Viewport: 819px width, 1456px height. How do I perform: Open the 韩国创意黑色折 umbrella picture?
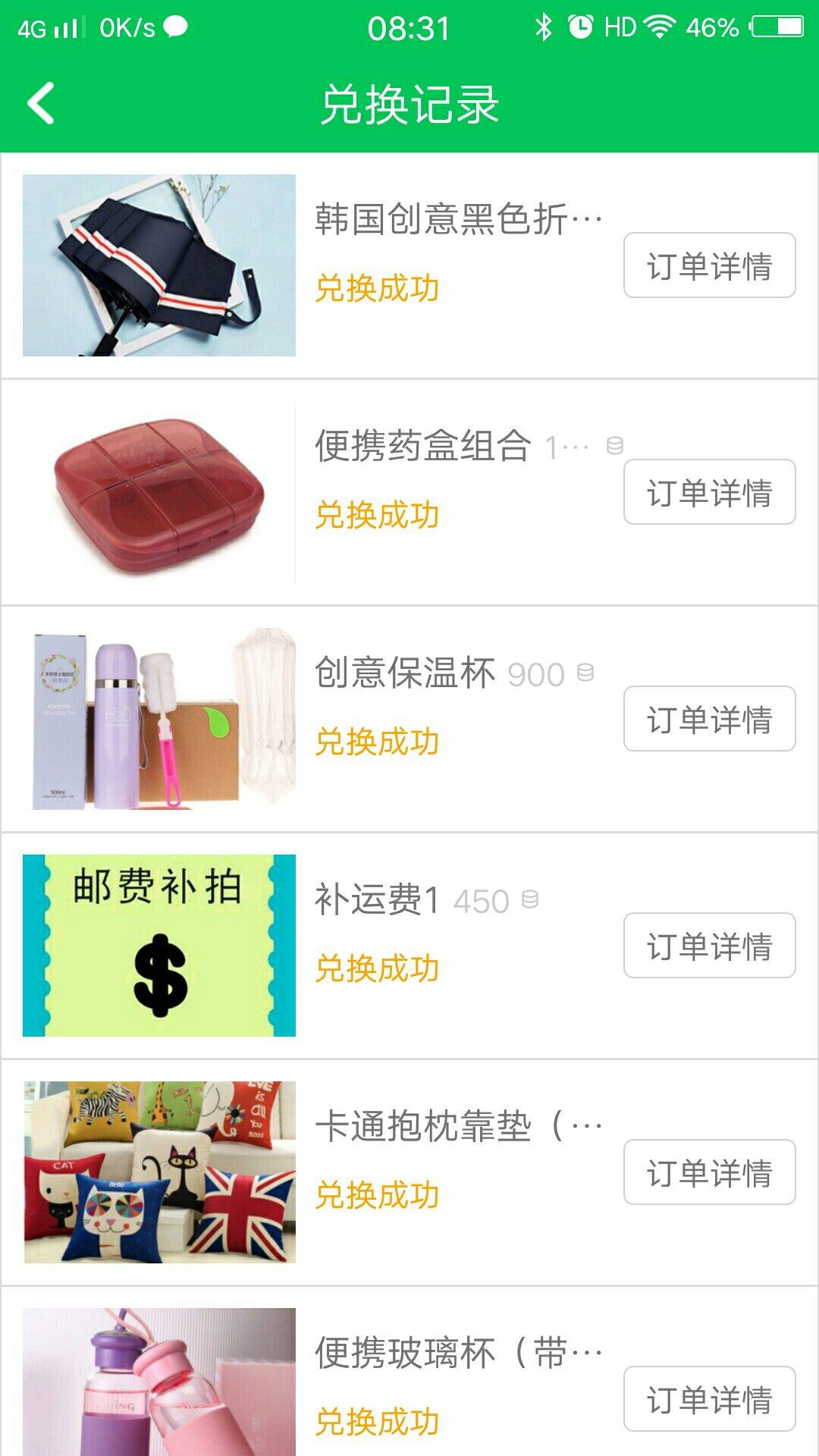(159, 265)
